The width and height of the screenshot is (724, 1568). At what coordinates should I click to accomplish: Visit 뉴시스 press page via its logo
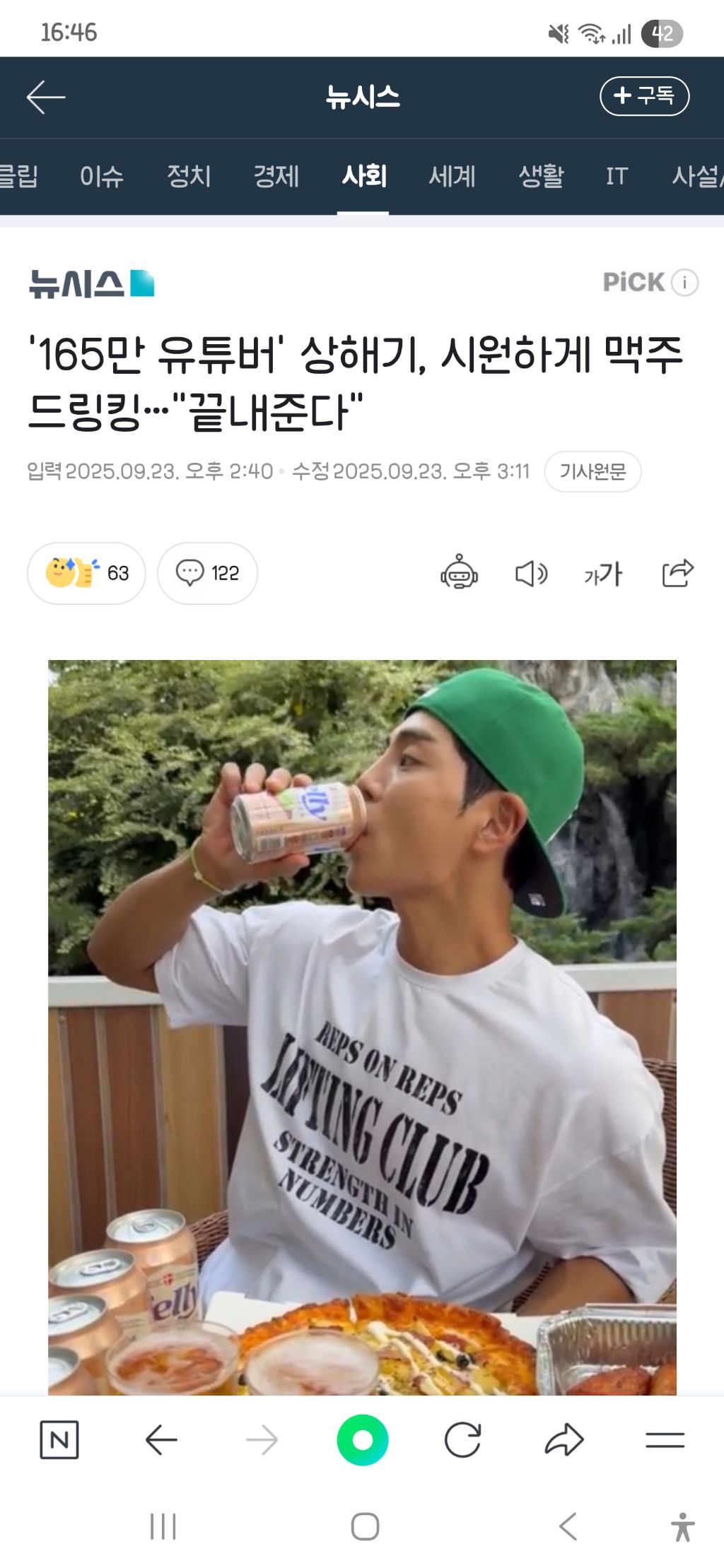(x=92, y=281)
